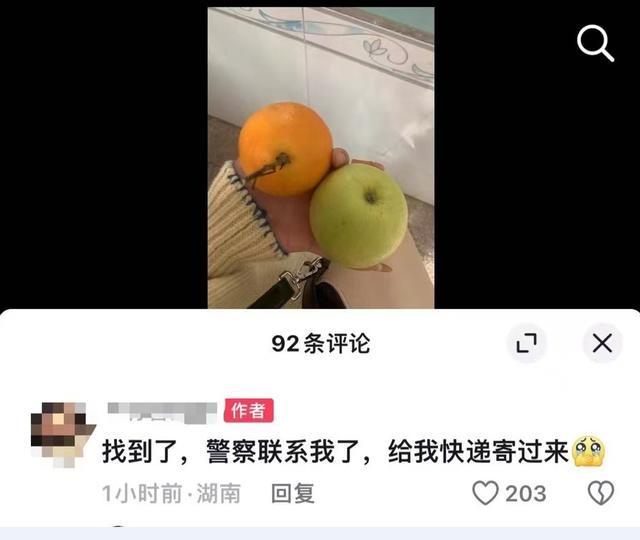Screen dimensions: 640x540
Task: Expand the comments panel to full screen
Action: pos(526,344)
